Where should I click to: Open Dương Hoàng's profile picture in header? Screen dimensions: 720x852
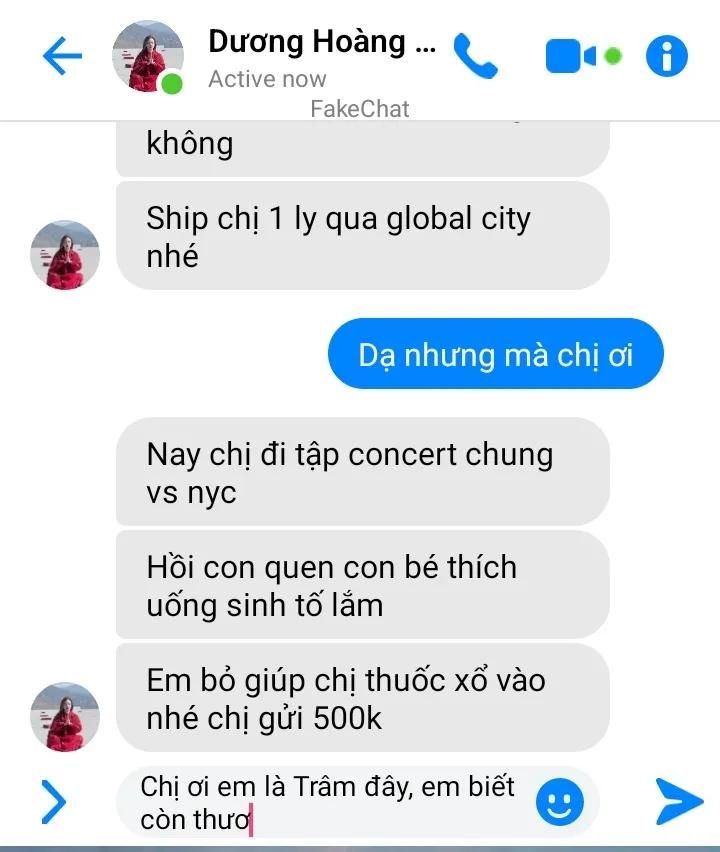pyautogui.click(x=148, y=57)
